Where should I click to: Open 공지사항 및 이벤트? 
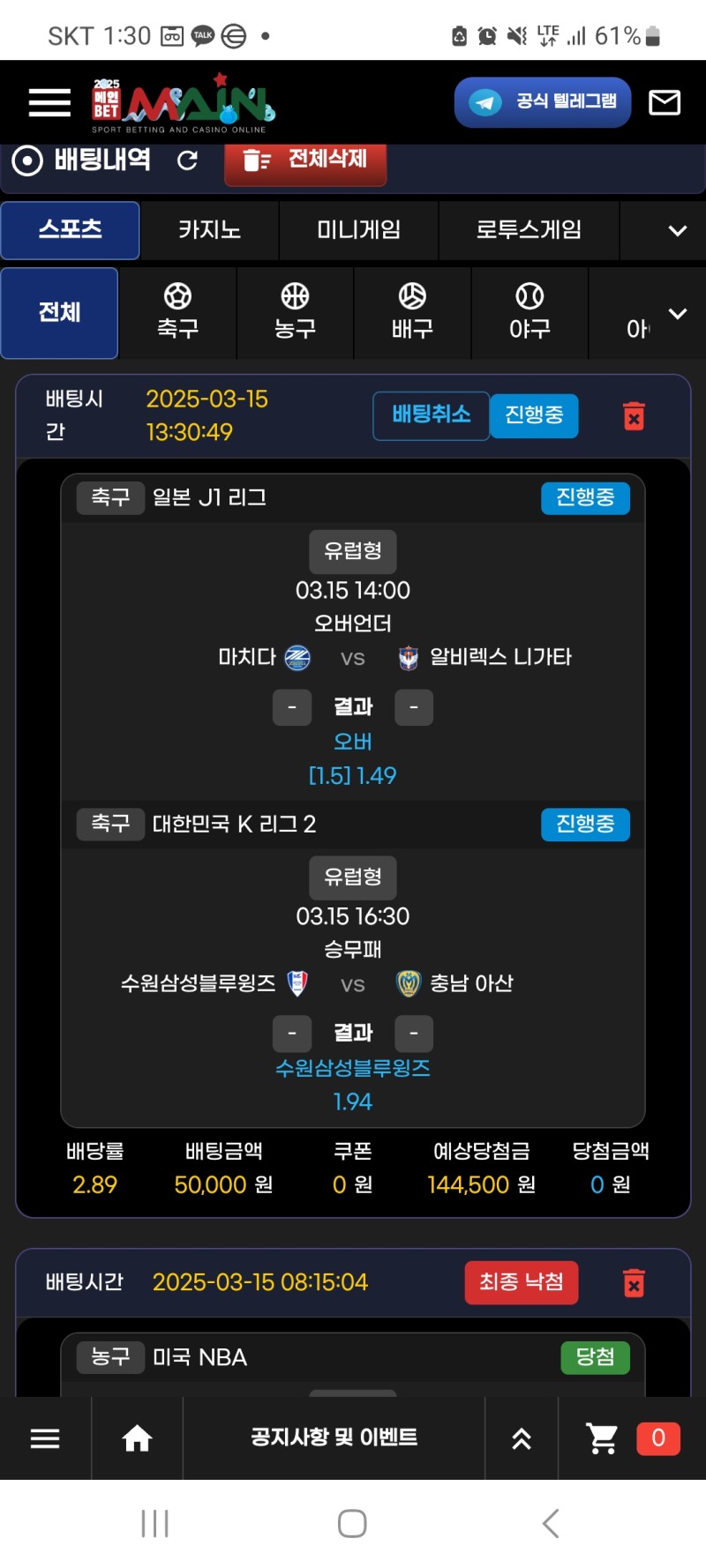[334, 1437]
